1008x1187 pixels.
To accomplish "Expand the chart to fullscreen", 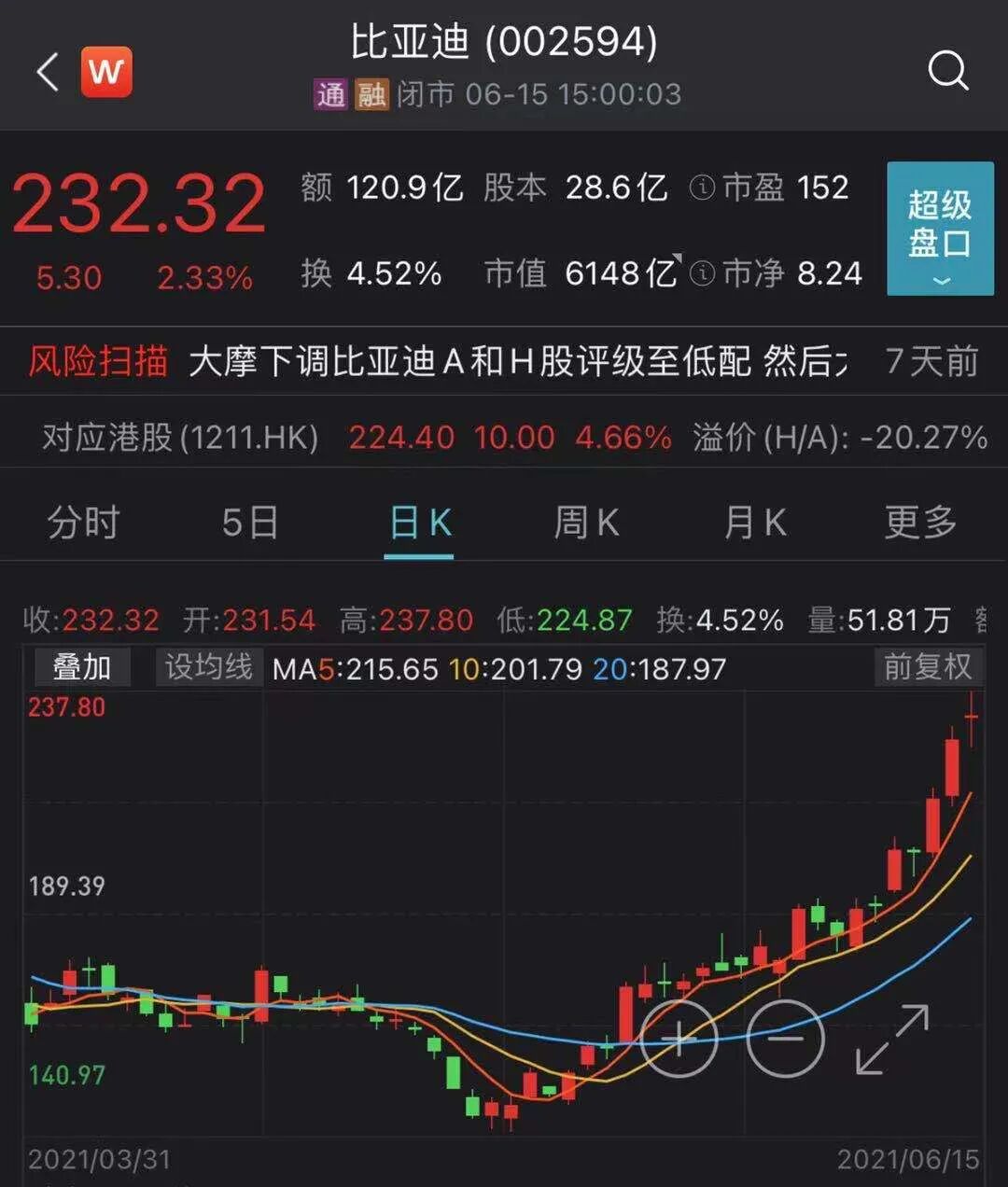I will (x=892, y=1039).
